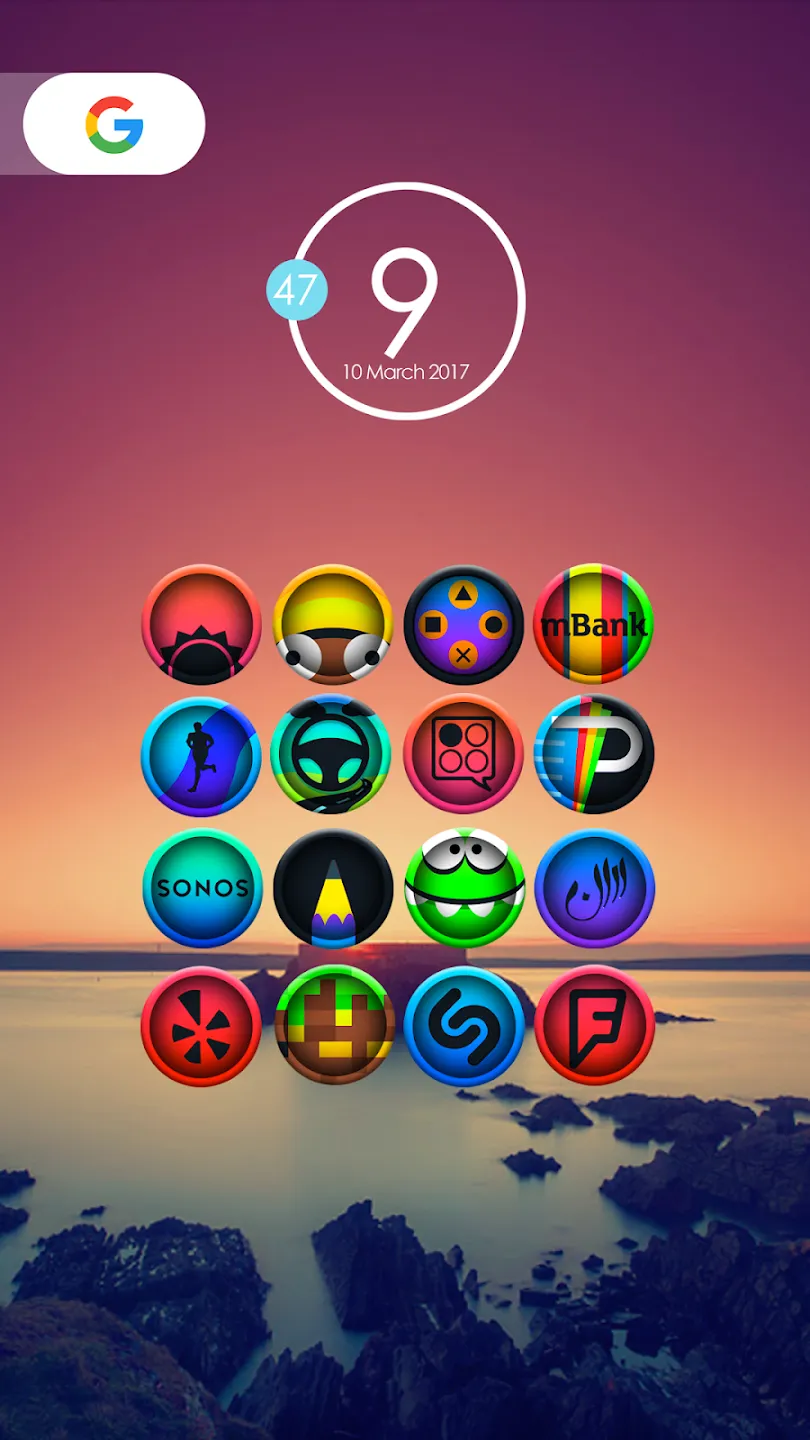Open the rainbow-striped P app icon
The width and height of the screenshot is (810, 1440).
[x=593, y=756]
